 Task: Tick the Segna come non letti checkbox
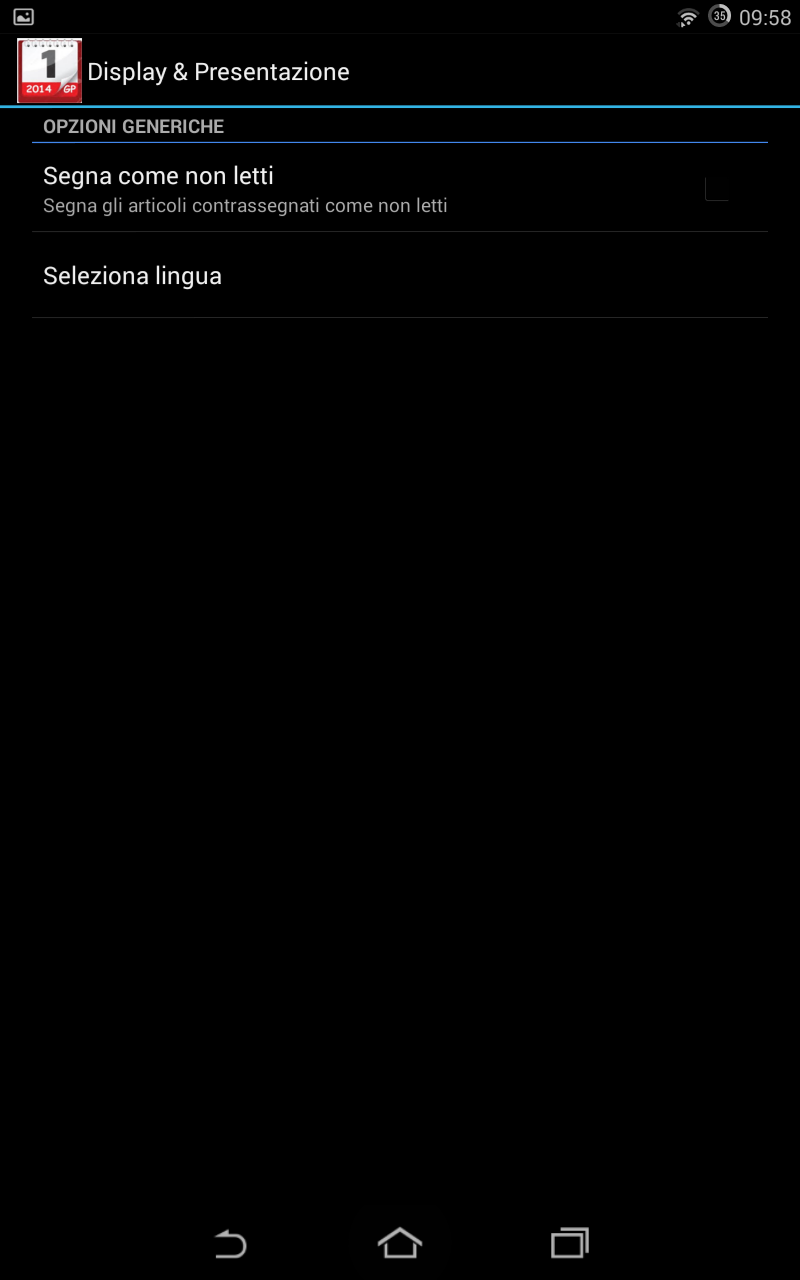click(x=717, y=188)
